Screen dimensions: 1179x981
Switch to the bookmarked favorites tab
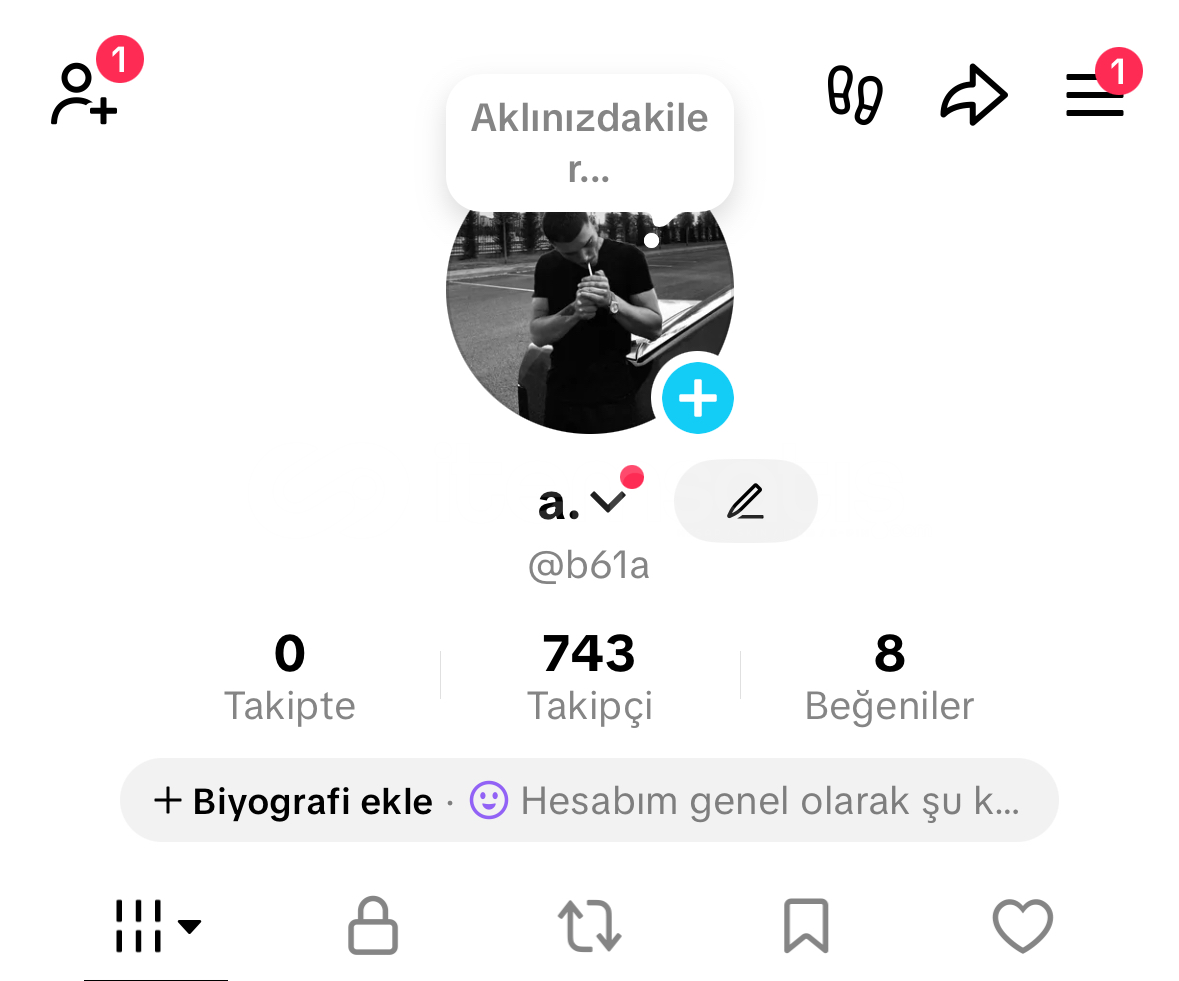coord(806,926)
